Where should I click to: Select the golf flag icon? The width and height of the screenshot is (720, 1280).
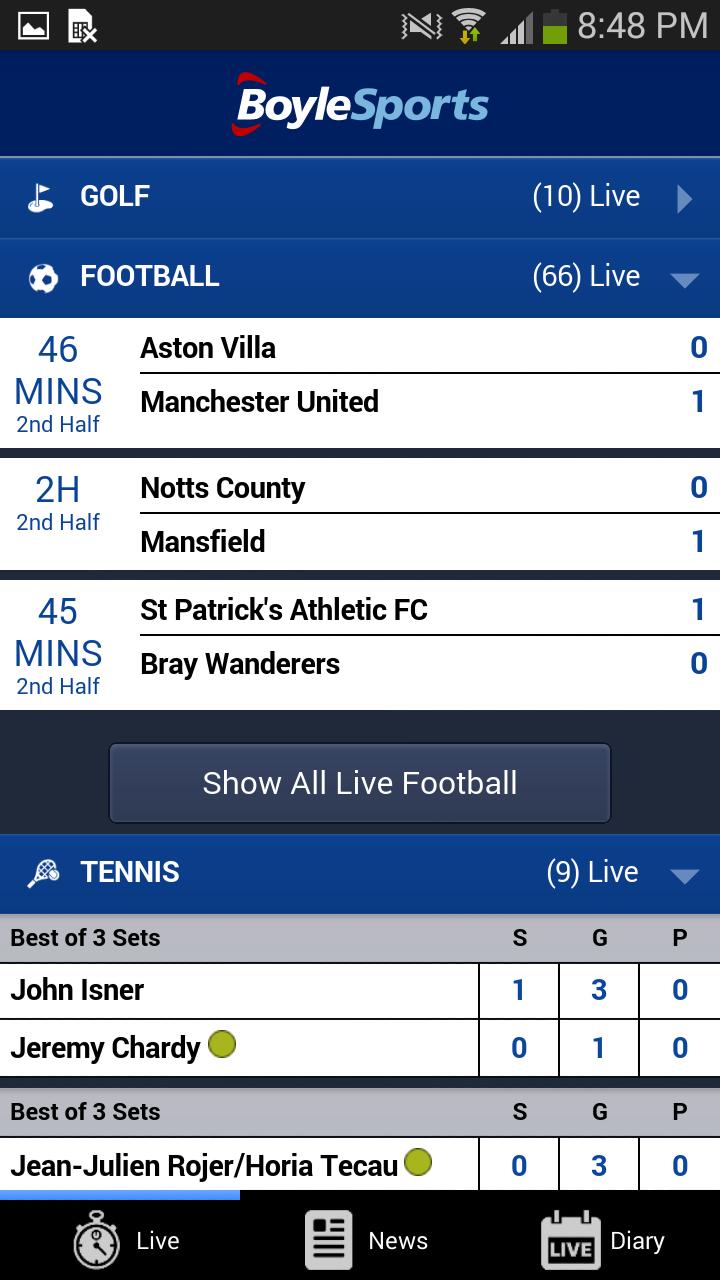(38, 196)
